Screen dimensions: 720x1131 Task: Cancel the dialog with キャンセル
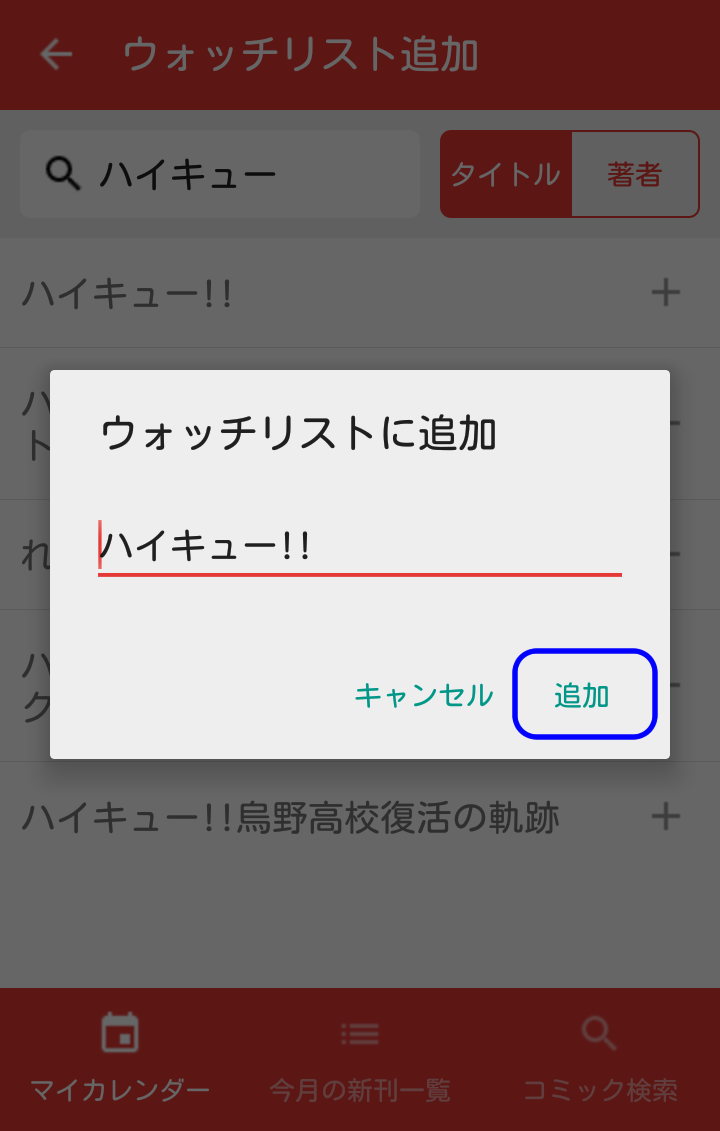point(424,695)
